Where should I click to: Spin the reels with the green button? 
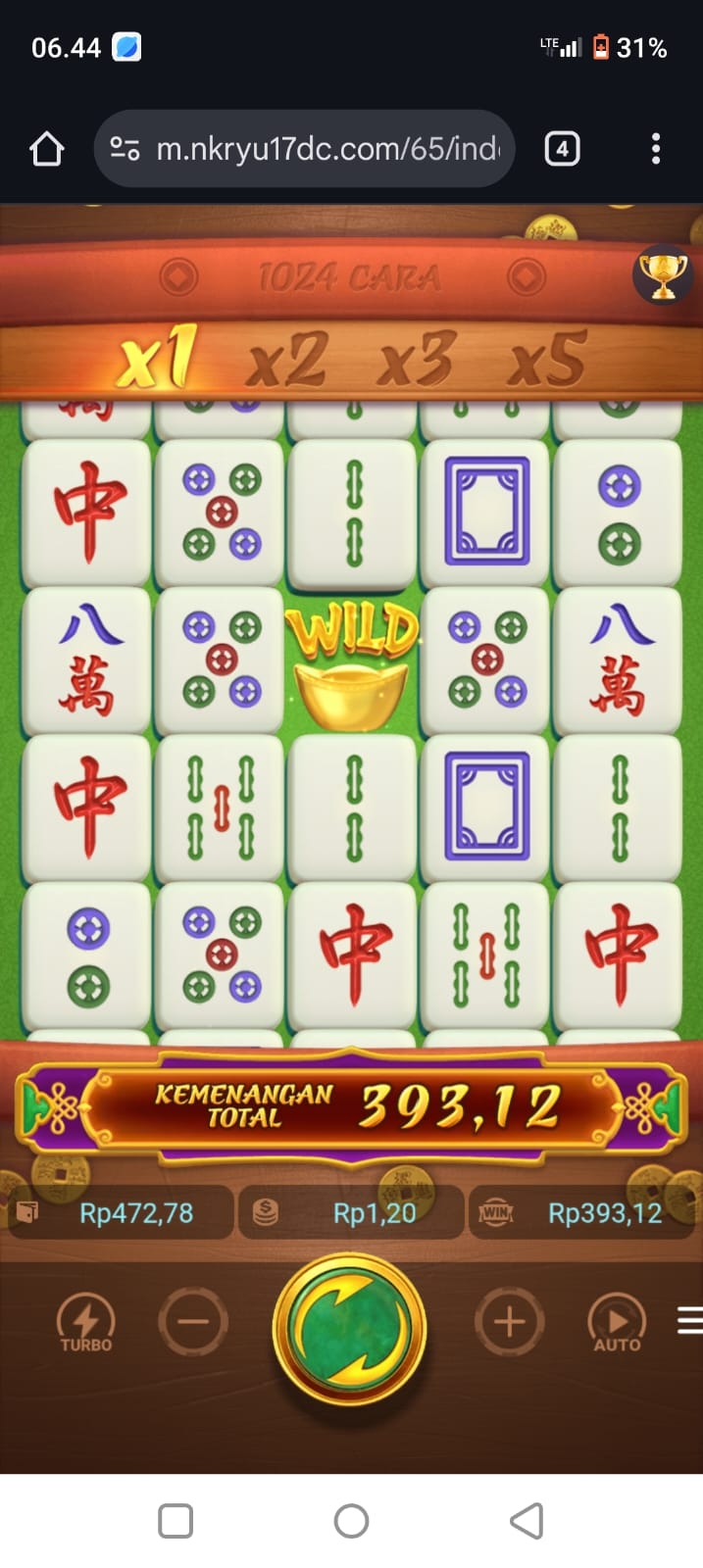click(x=350, y=1330)
